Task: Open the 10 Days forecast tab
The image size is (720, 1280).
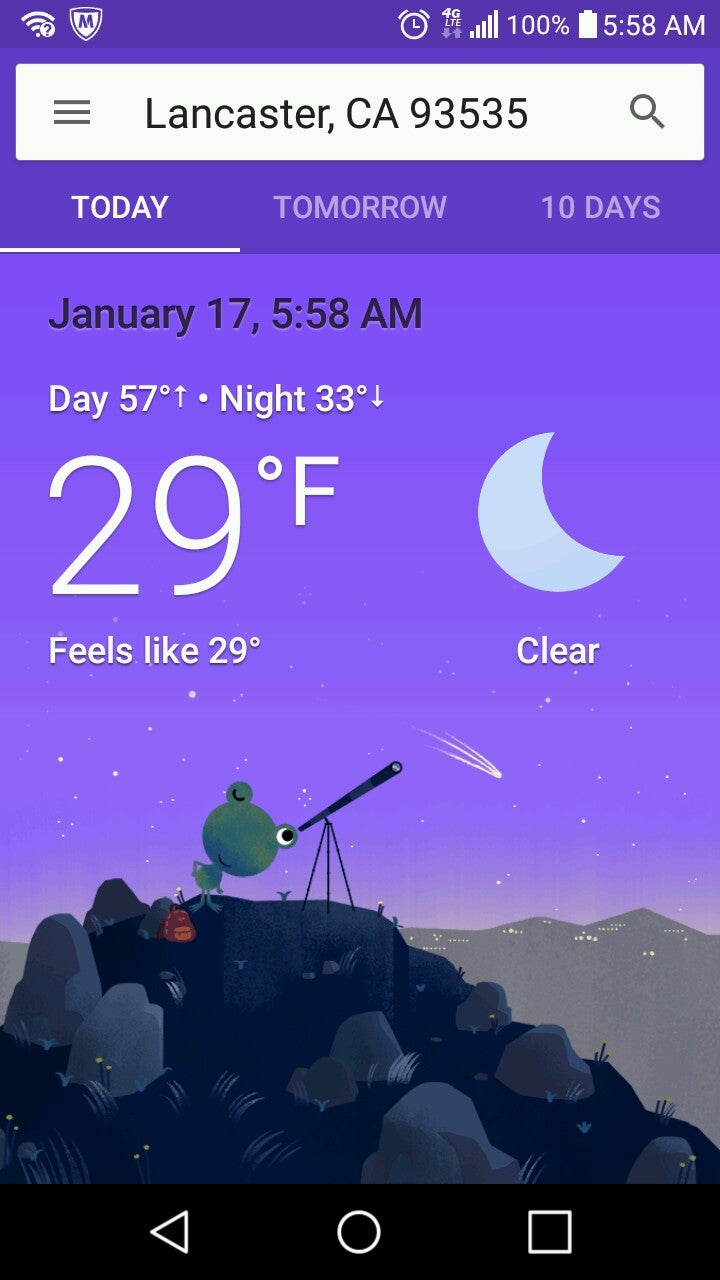Action: point(600,208)
